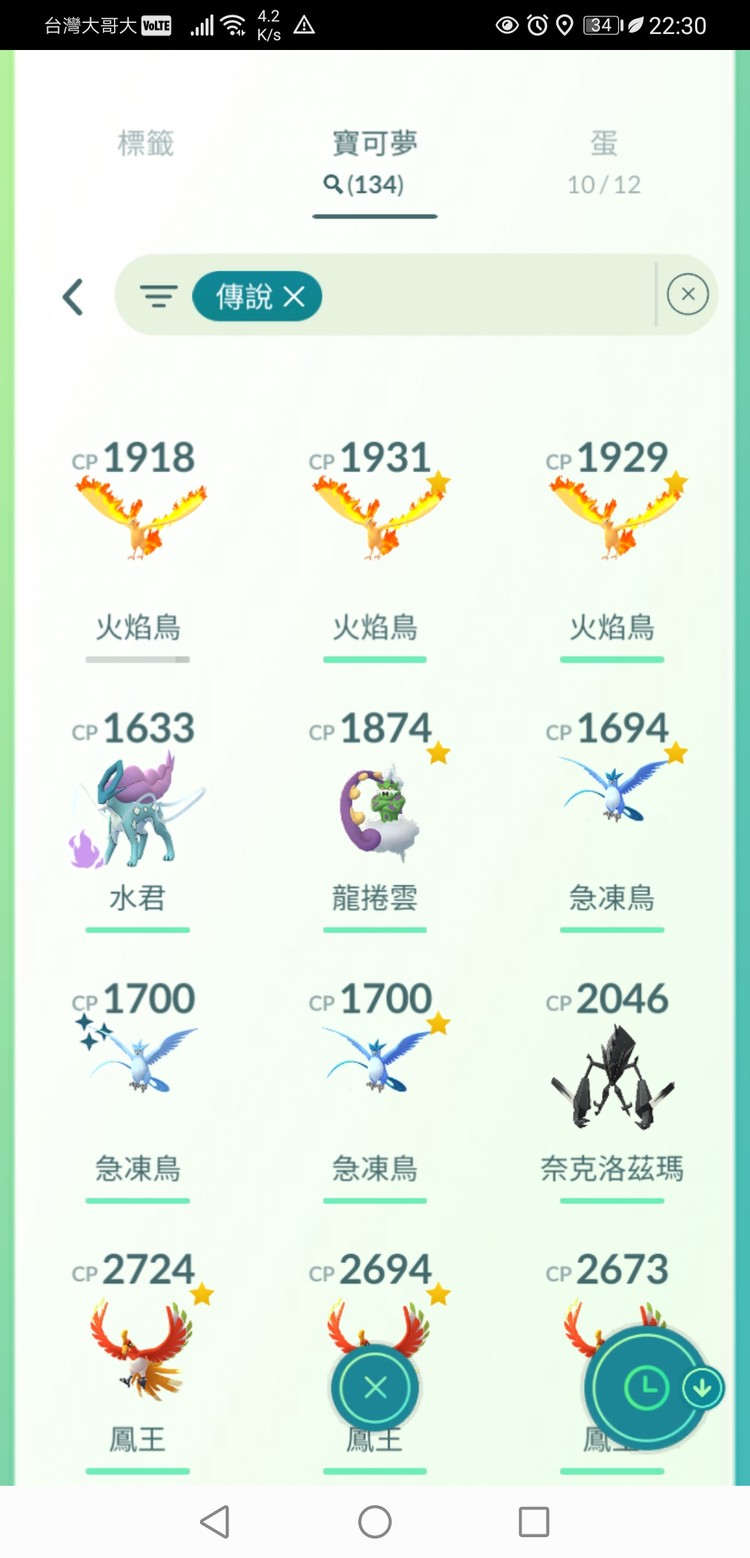Tap the system home button
Viewport: 750px width, 1558px height.
375,1521
